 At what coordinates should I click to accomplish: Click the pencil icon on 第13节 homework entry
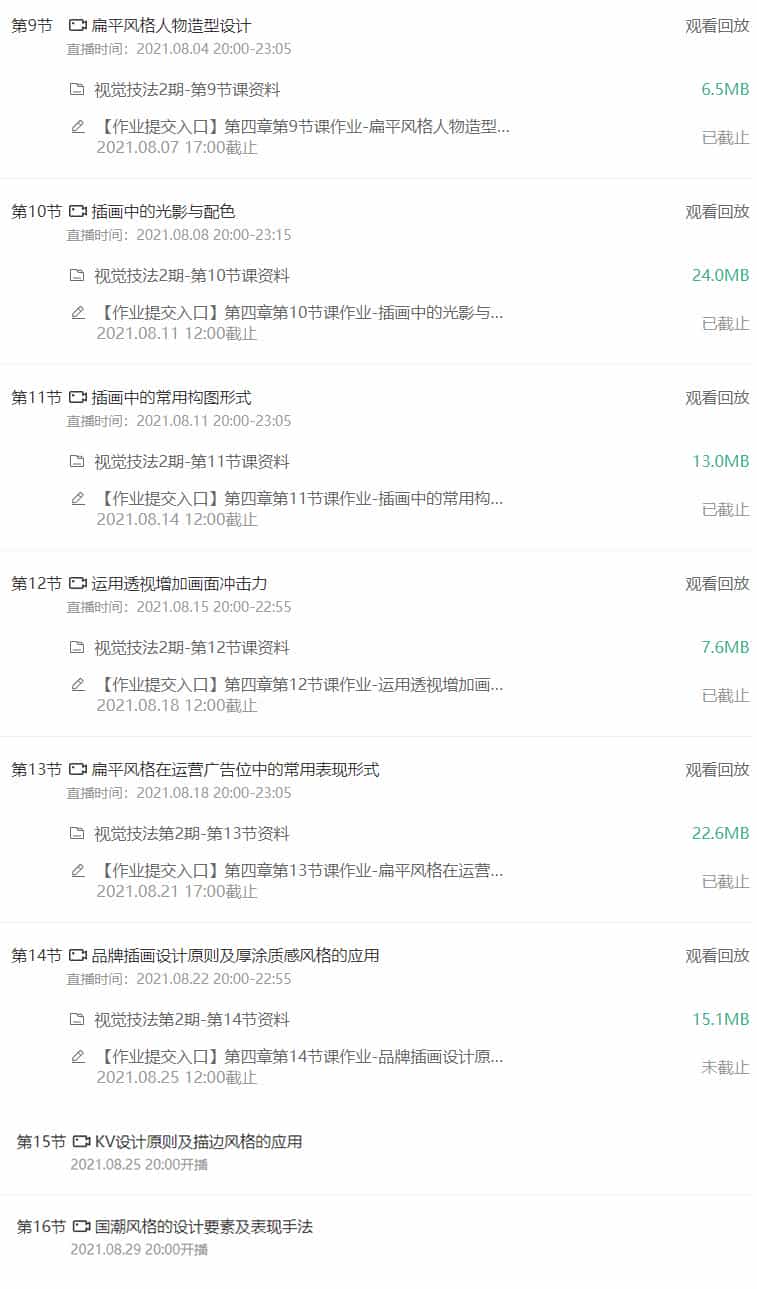coord(78,869)
